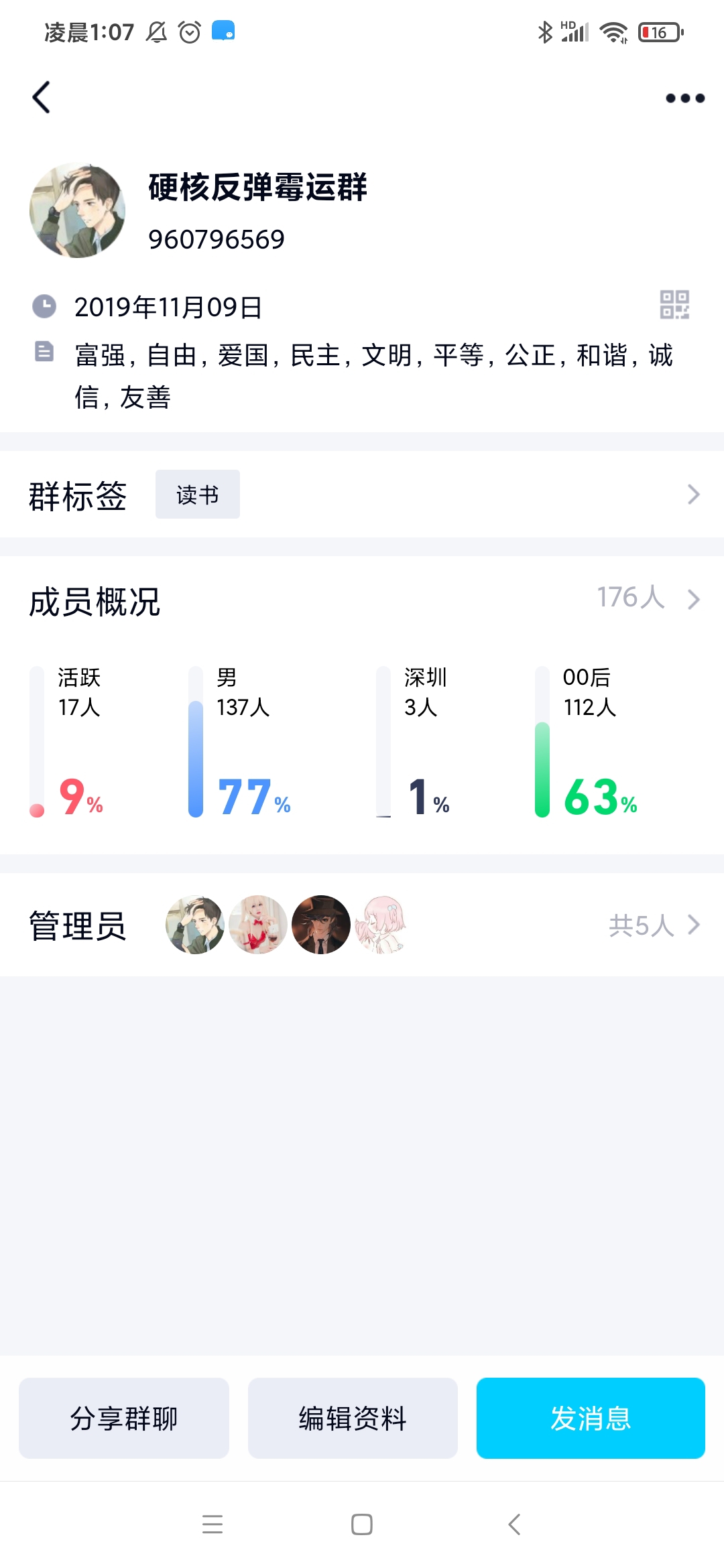Open the three-dot overflow menu
This screenshot has height=1568, width=724.
684,99
